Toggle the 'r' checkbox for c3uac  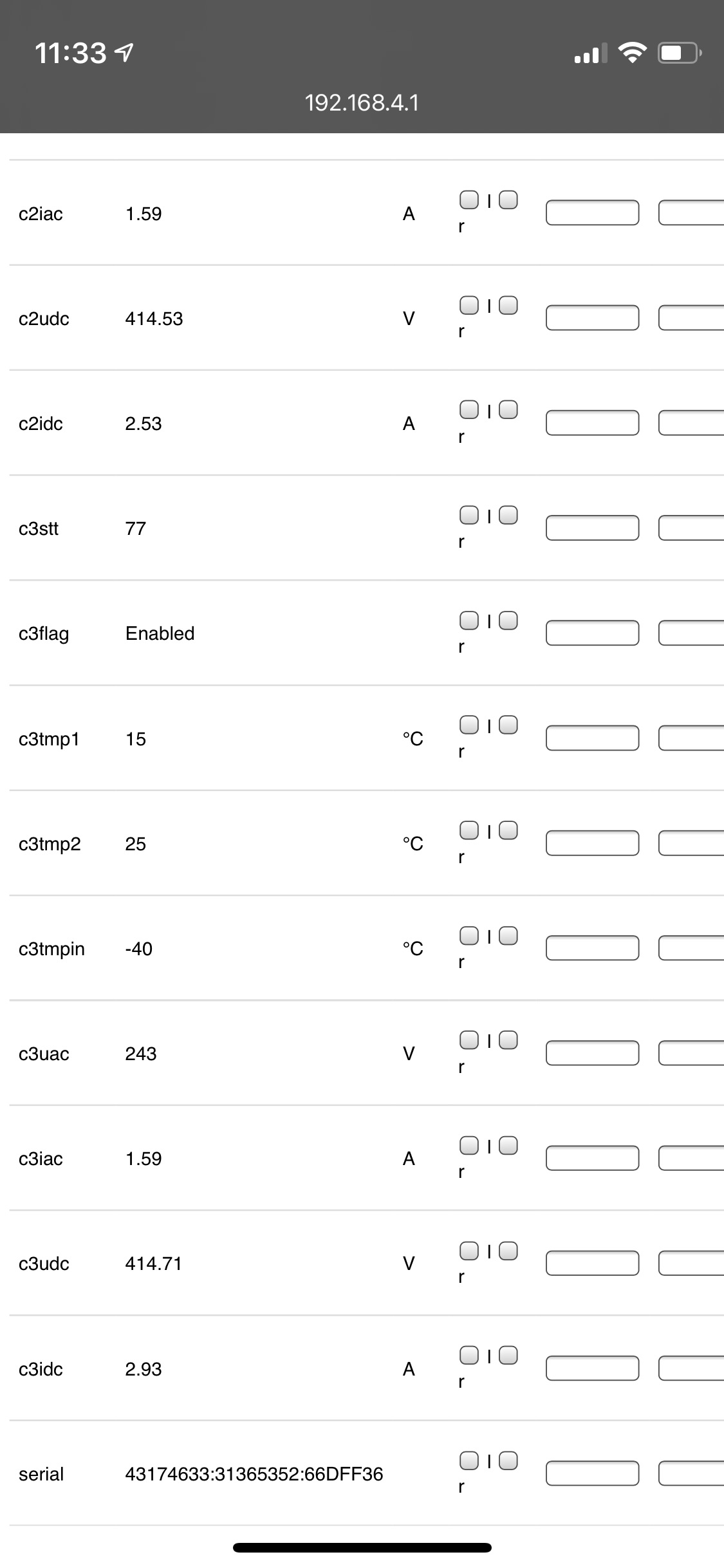tap(508, 1040)
